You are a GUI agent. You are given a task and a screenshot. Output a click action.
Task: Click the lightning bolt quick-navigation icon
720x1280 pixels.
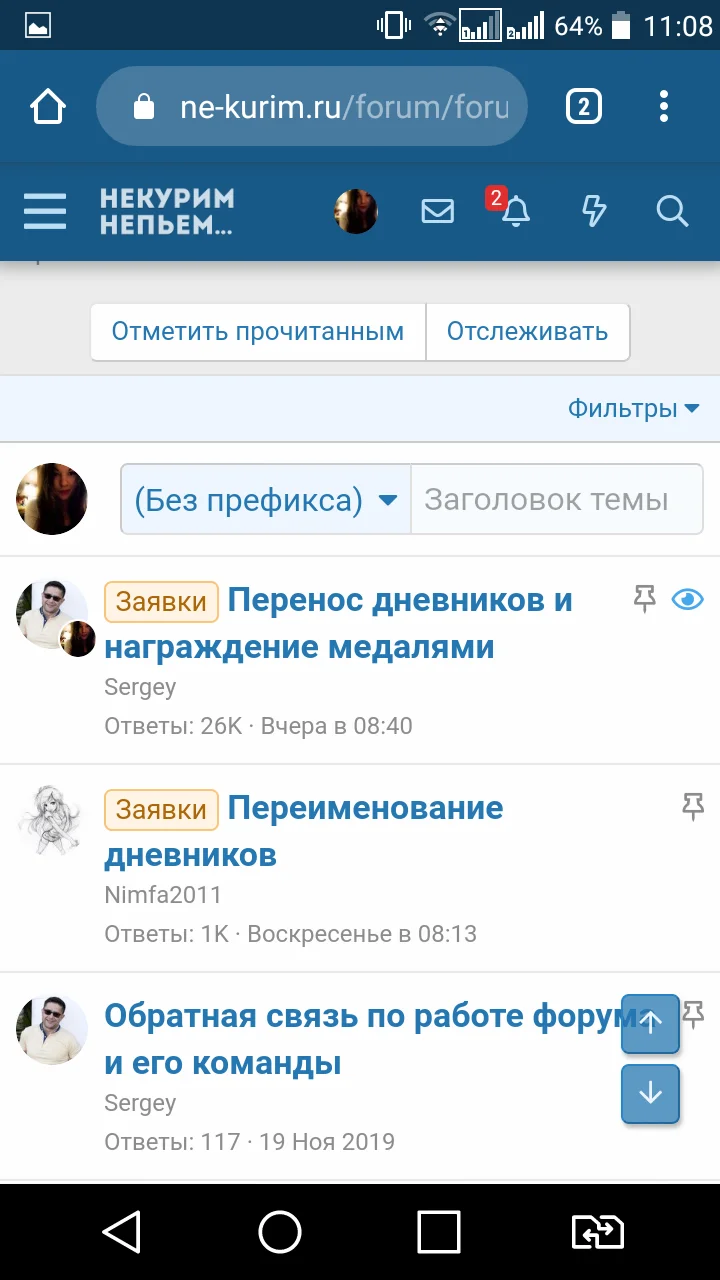pyautogui.click(x=593, y=211)
